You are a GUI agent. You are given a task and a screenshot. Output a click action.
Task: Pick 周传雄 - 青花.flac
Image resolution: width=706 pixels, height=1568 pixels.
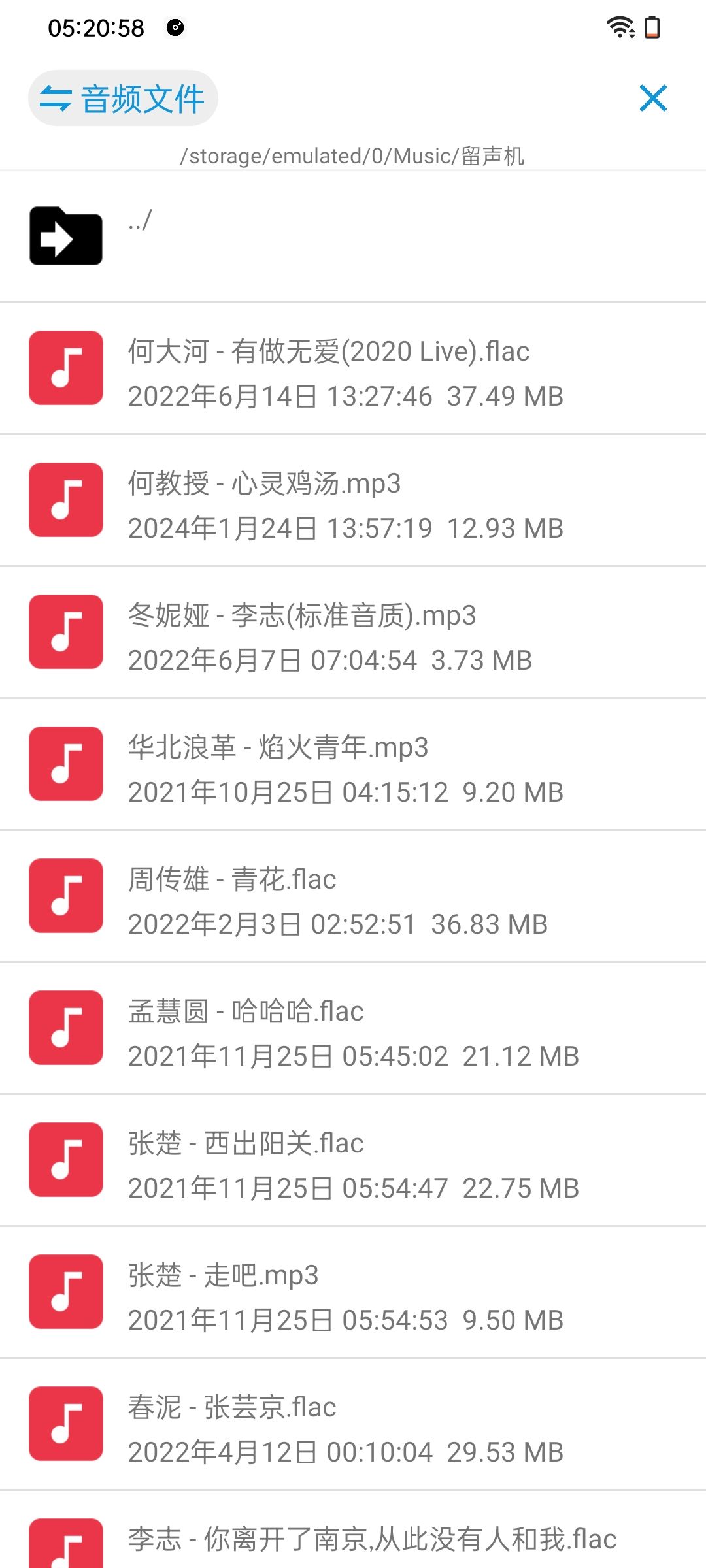pos(353,897)
